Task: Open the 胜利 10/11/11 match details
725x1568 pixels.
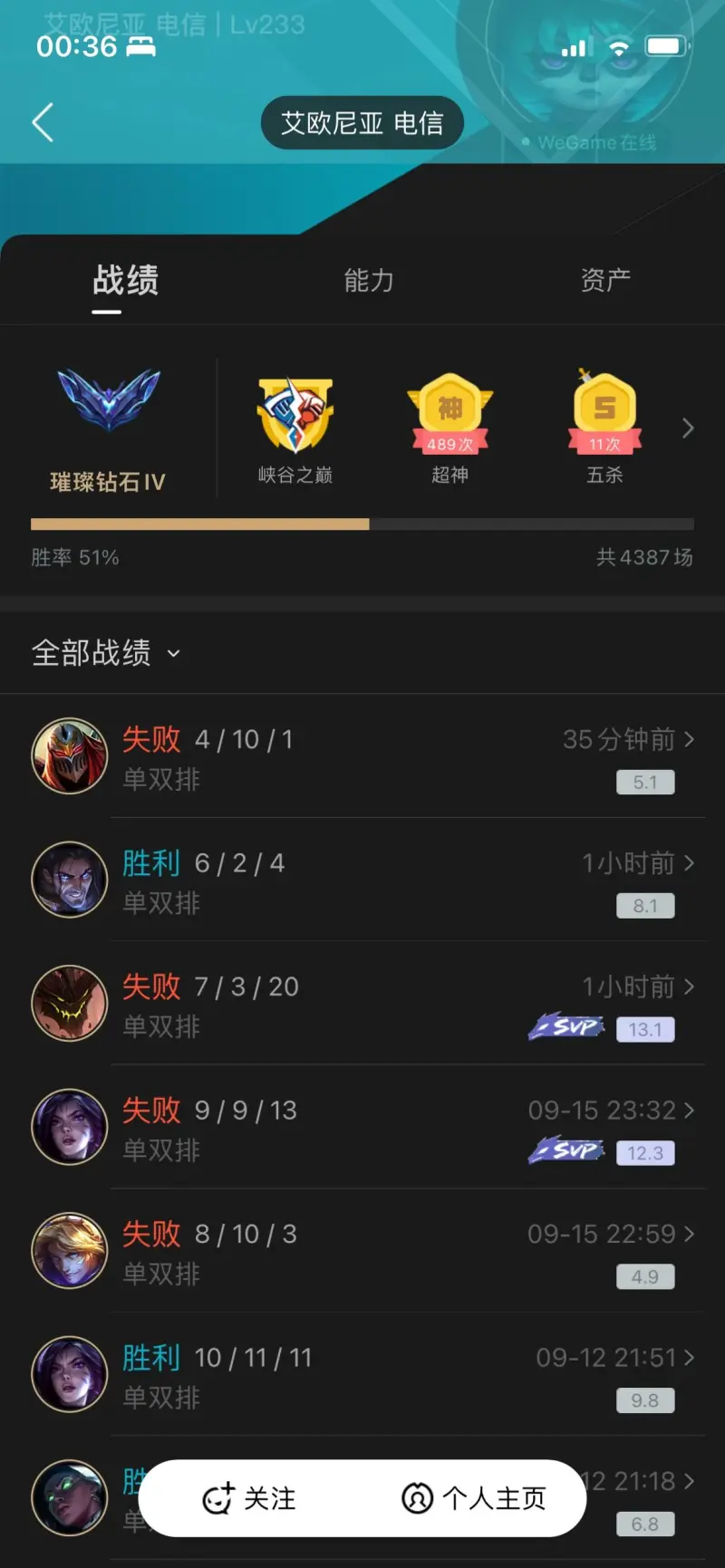Action: point(362,1375)
